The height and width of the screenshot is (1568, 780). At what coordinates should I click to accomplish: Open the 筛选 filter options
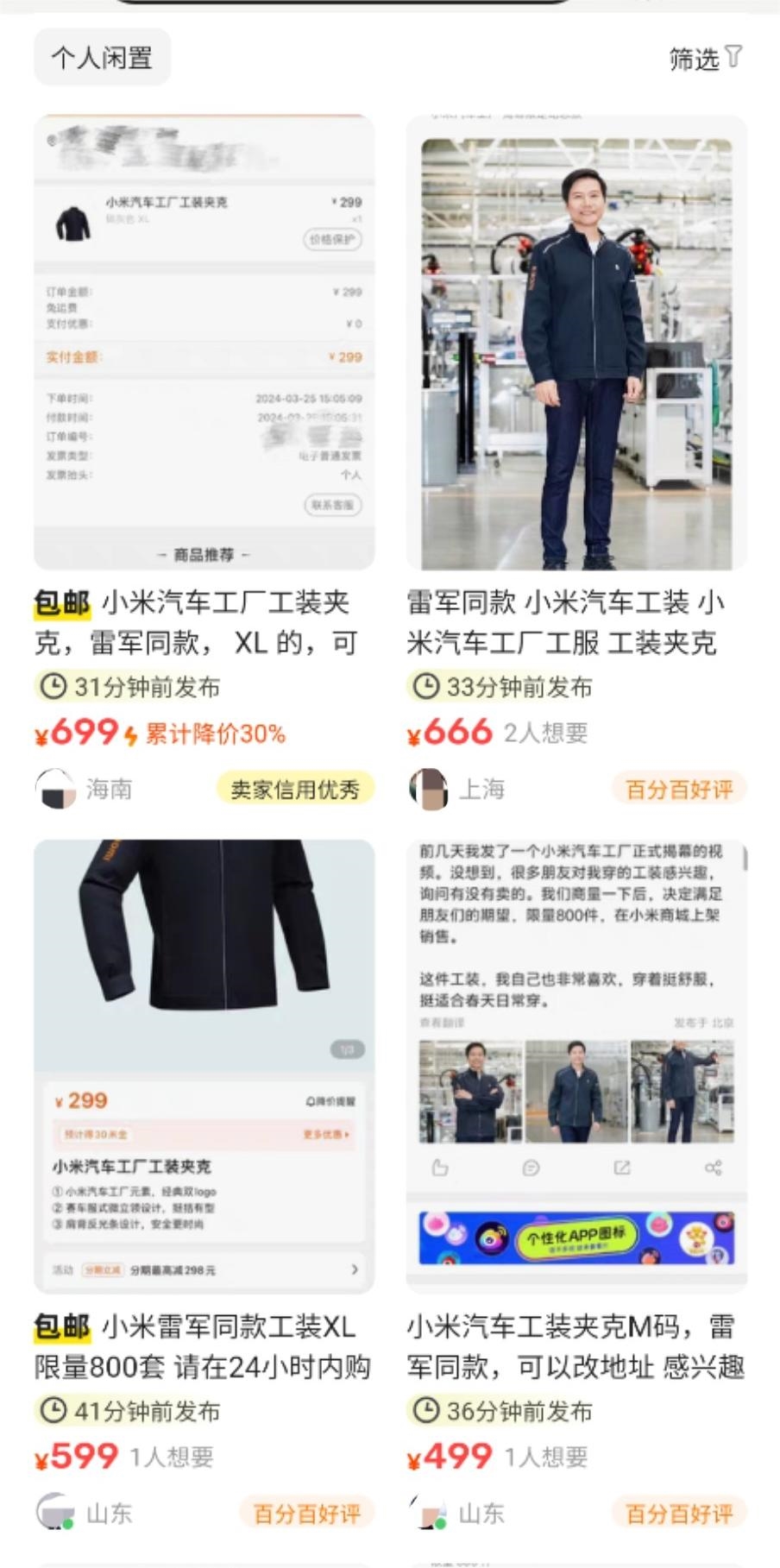tap(704, 58)
